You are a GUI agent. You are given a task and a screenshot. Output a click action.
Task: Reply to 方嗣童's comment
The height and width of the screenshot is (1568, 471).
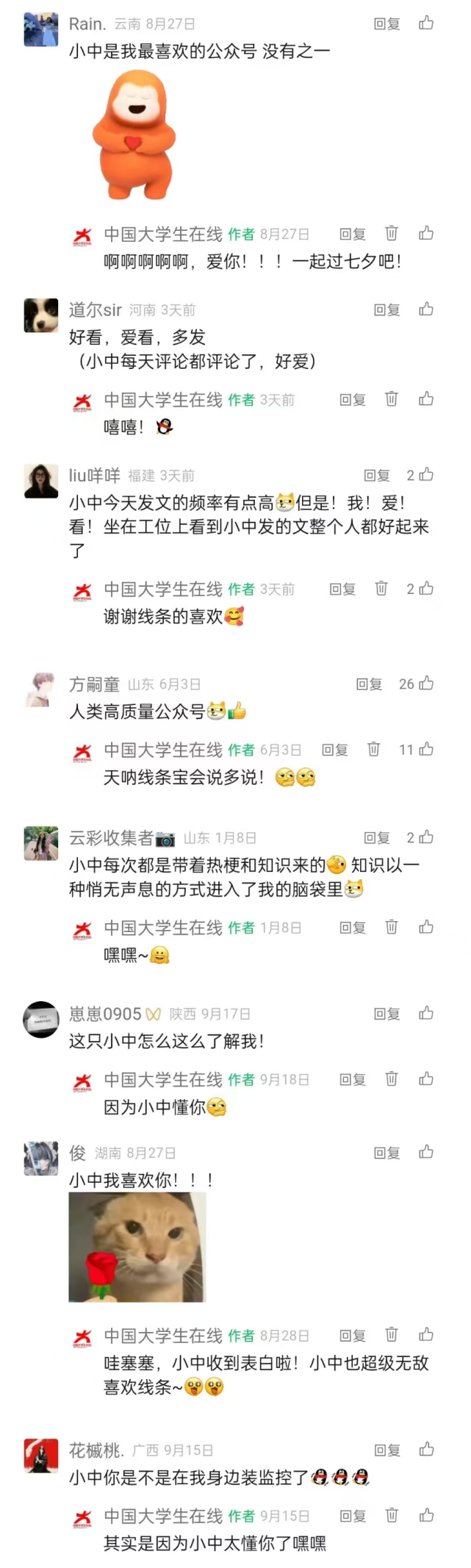(369, 684)
